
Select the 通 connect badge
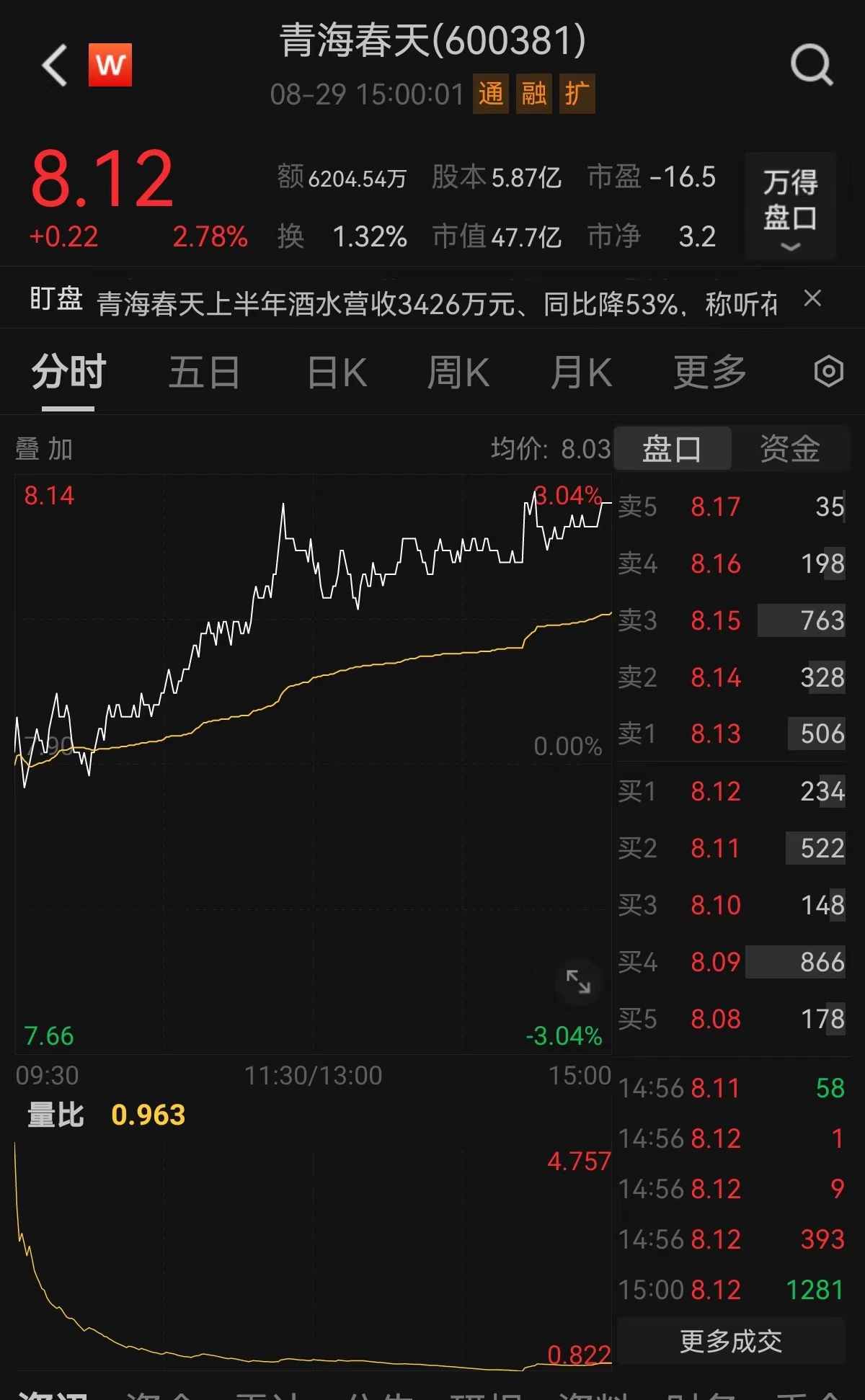point(493,94)
